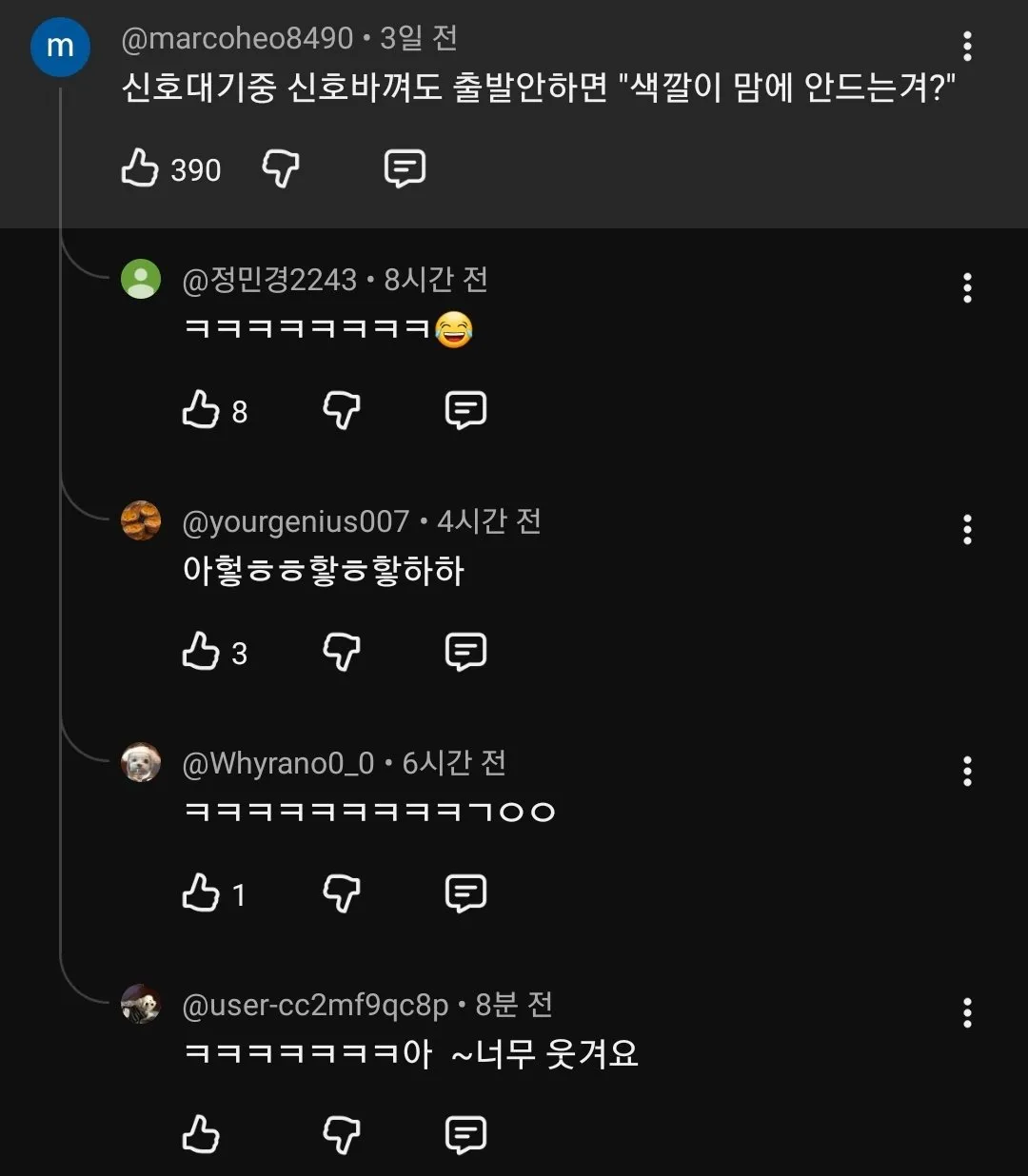This screenshot has width=1028, height=1176.
Task: Dislike @yourgenius007's reply
Action: pos(342,652)
